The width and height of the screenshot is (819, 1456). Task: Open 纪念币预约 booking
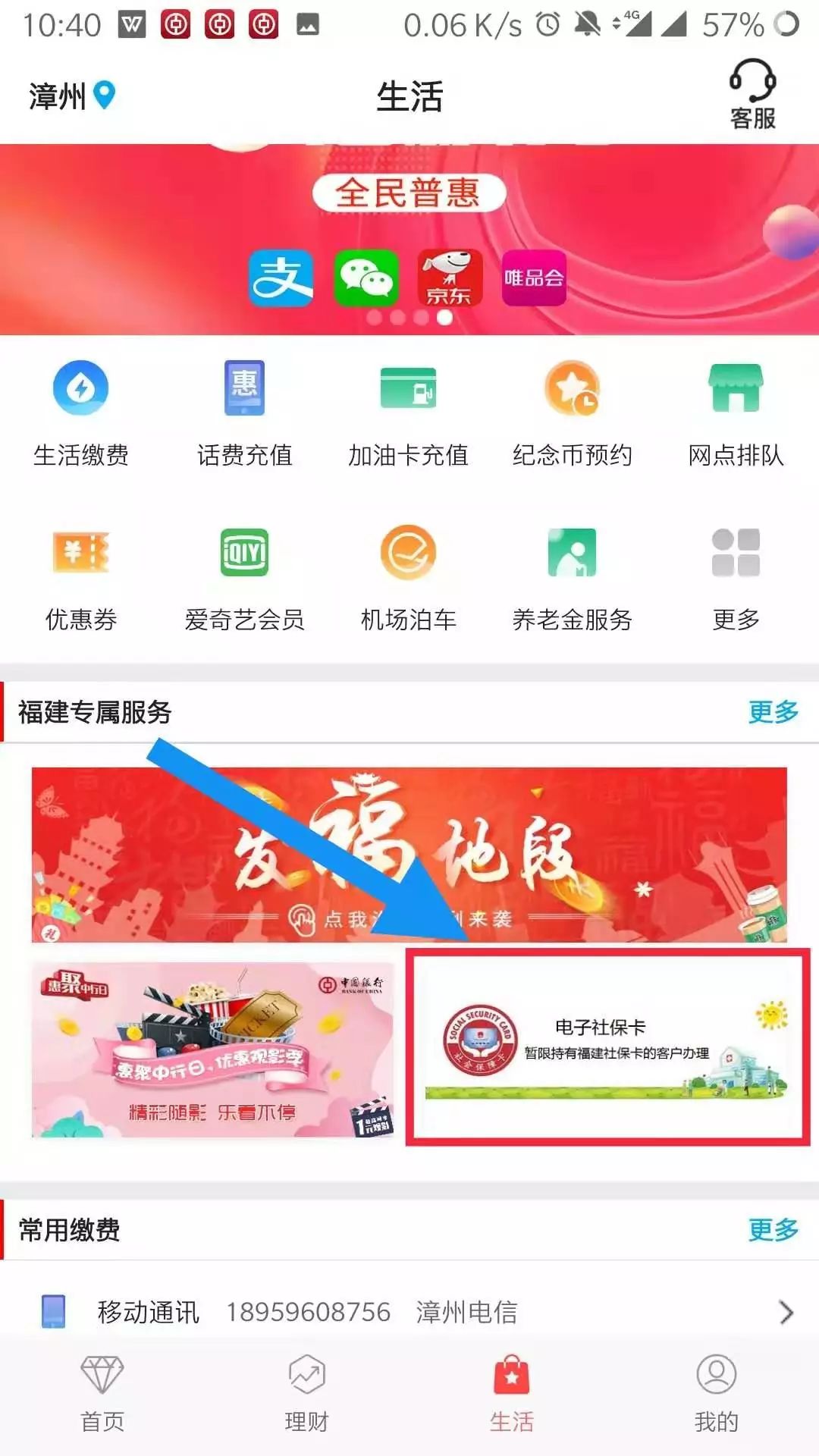pos(572,414)
